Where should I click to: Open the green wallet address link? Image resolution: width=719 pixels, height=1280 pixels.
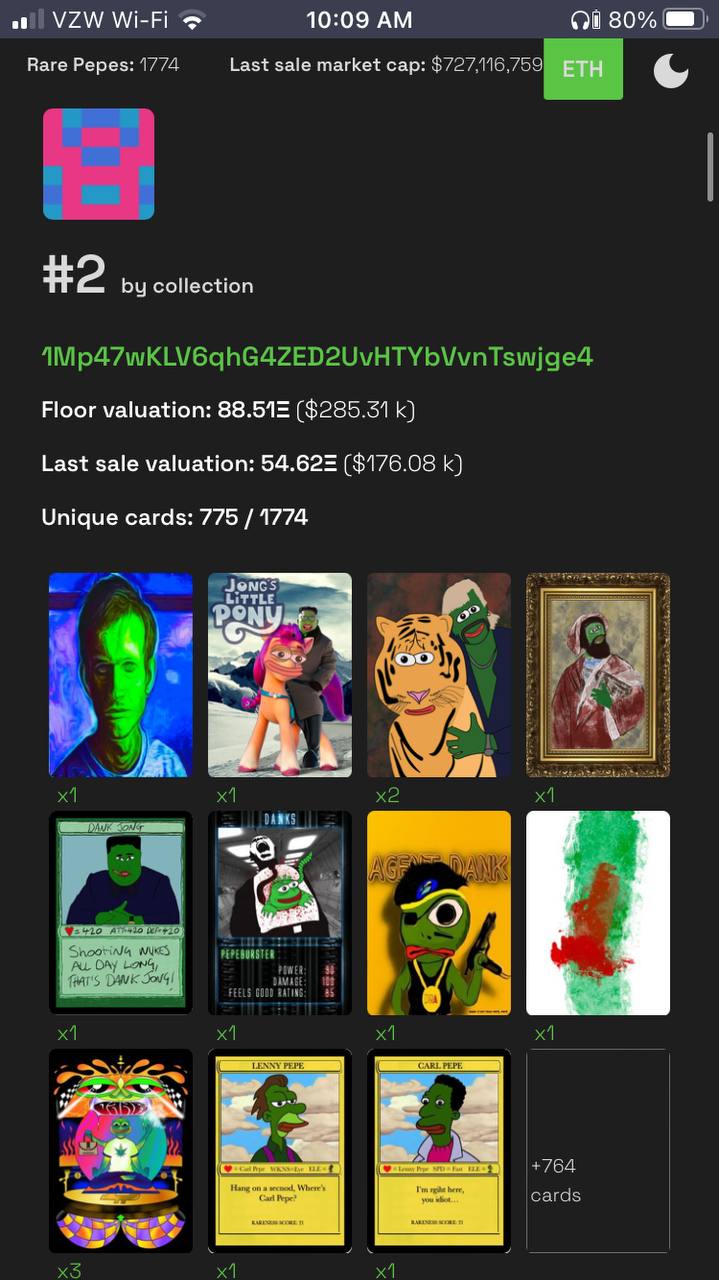point(317,357)
